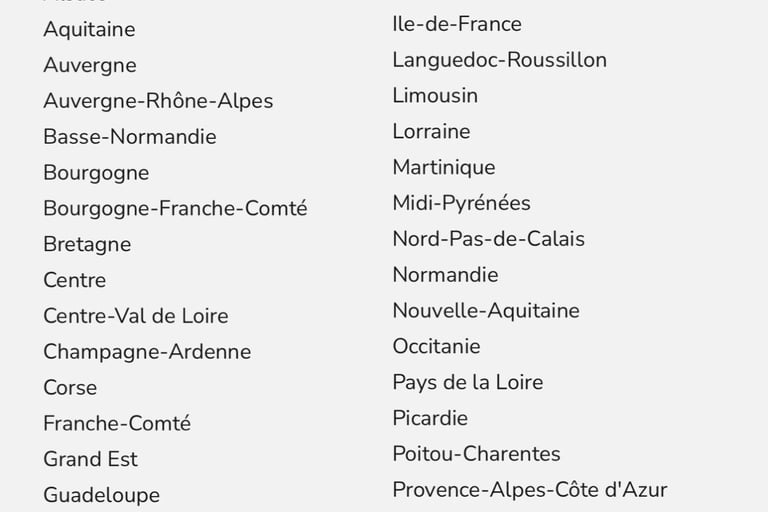The image size is (768, 512).
Task: Open Grand Est
Action: coord(90,460)
